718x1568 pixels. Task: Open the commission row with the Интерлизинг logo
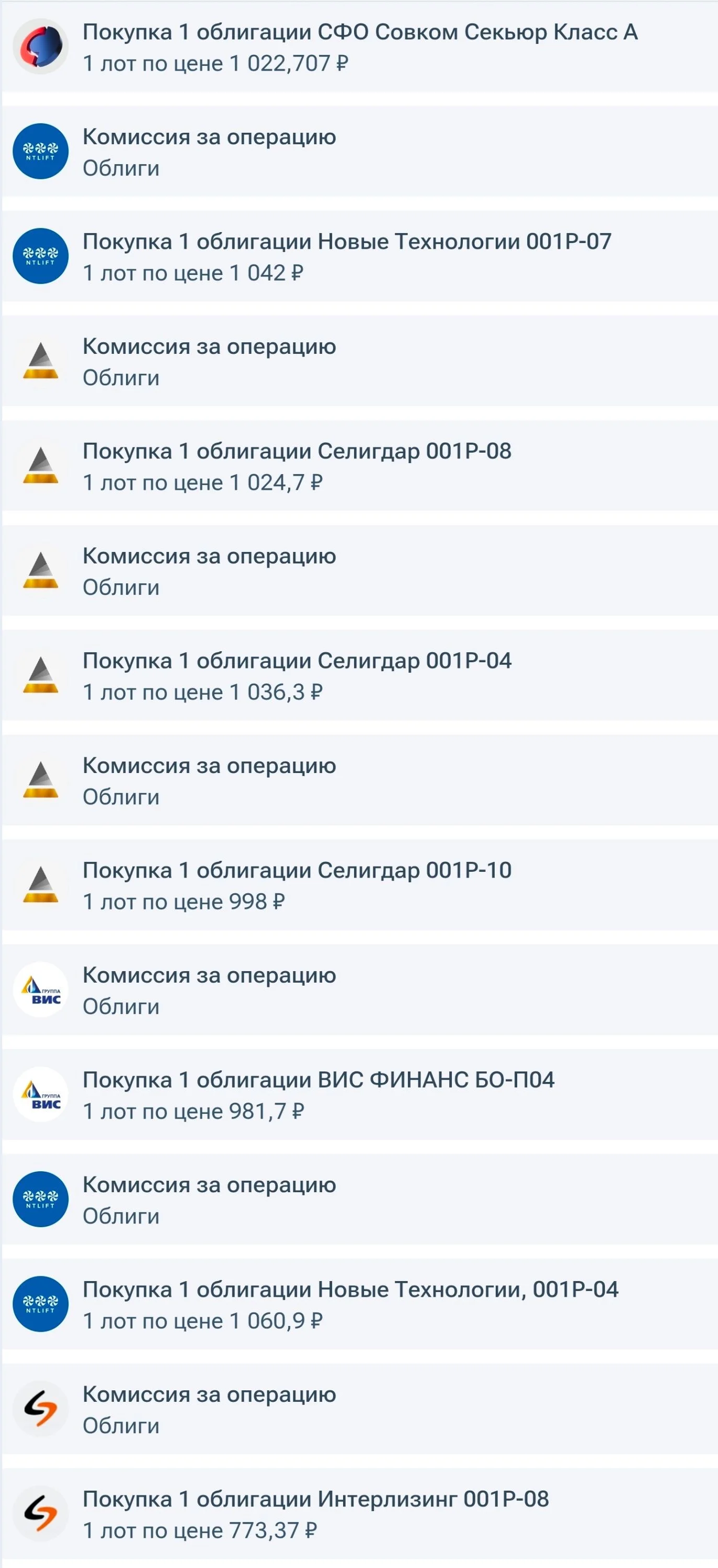pyautogui.click(x=359, y=1409)
